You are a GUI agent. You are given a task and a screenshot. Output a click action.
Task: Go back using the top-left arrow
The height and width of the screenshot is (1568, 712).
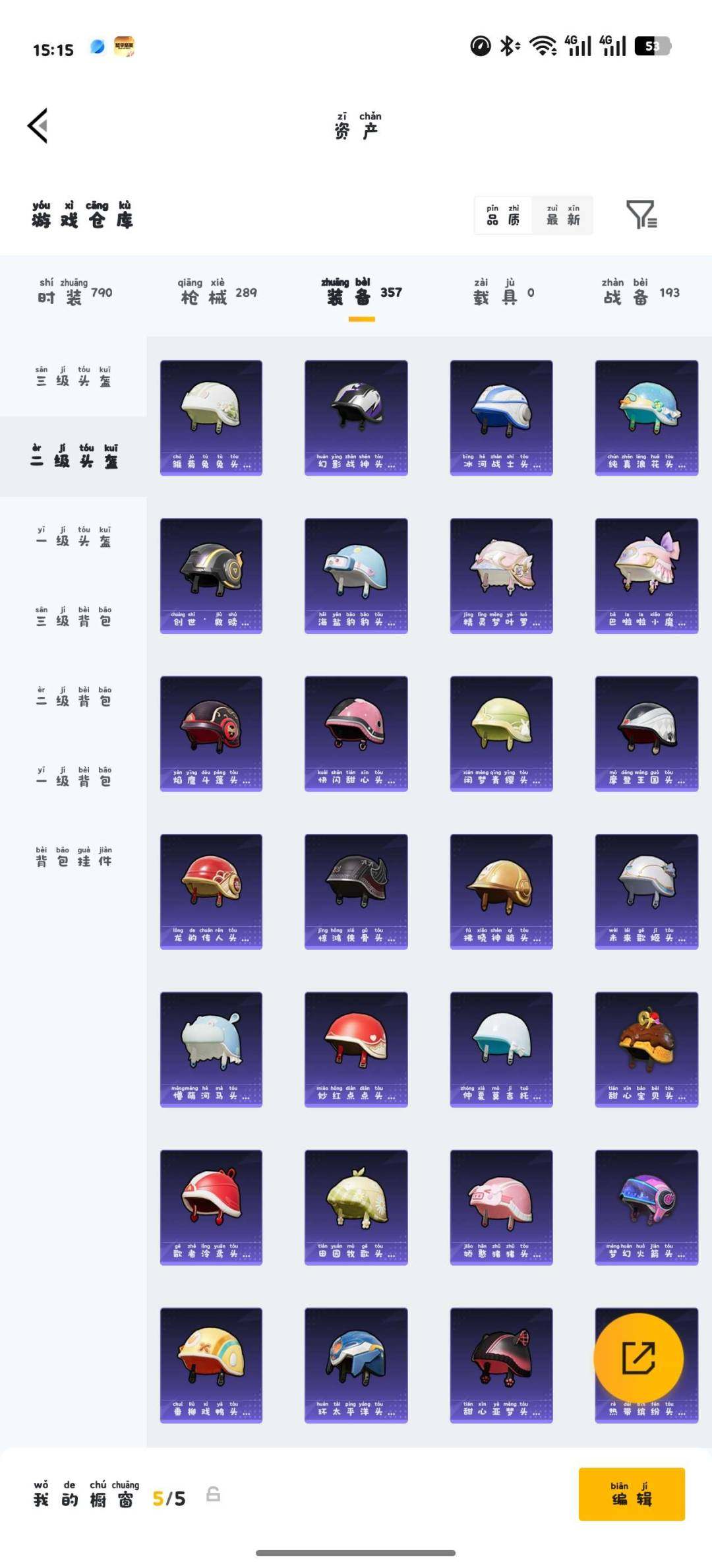[x=38, y=125]
